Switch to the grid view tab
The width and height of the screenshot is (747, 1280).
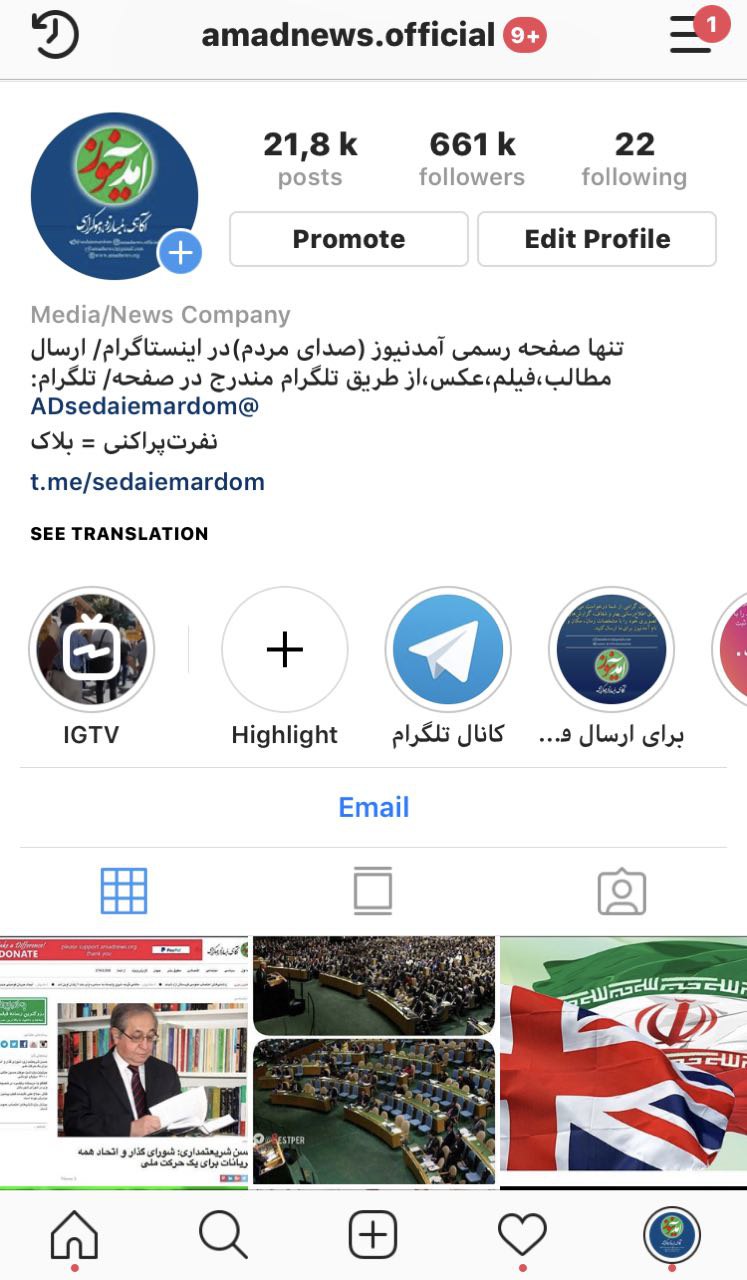[x=124, y=891]
